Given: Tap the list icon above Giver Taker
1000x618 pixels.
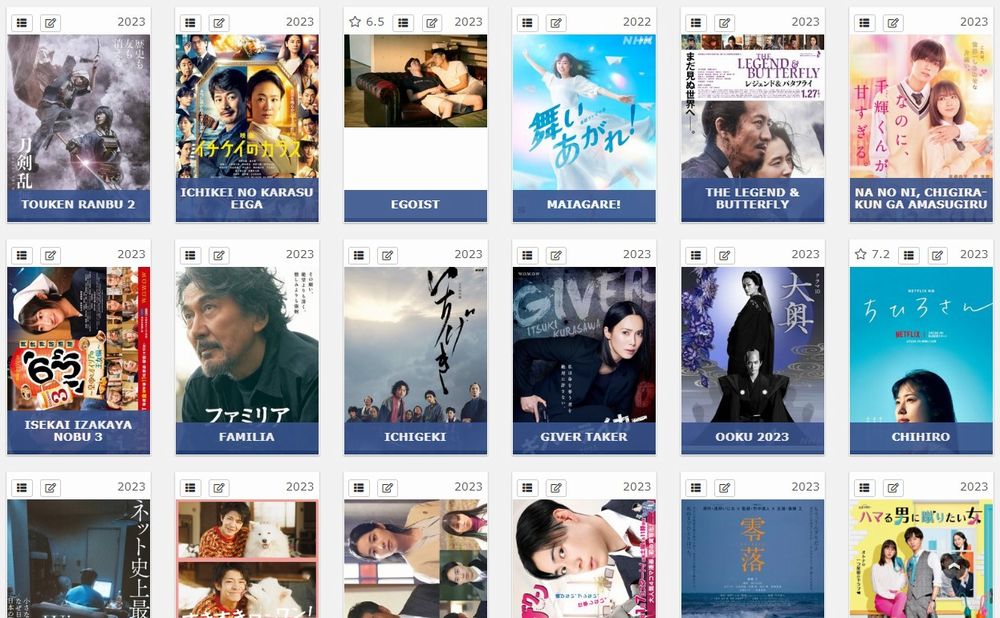Looking at the screenshot, I should pos(527,255).
